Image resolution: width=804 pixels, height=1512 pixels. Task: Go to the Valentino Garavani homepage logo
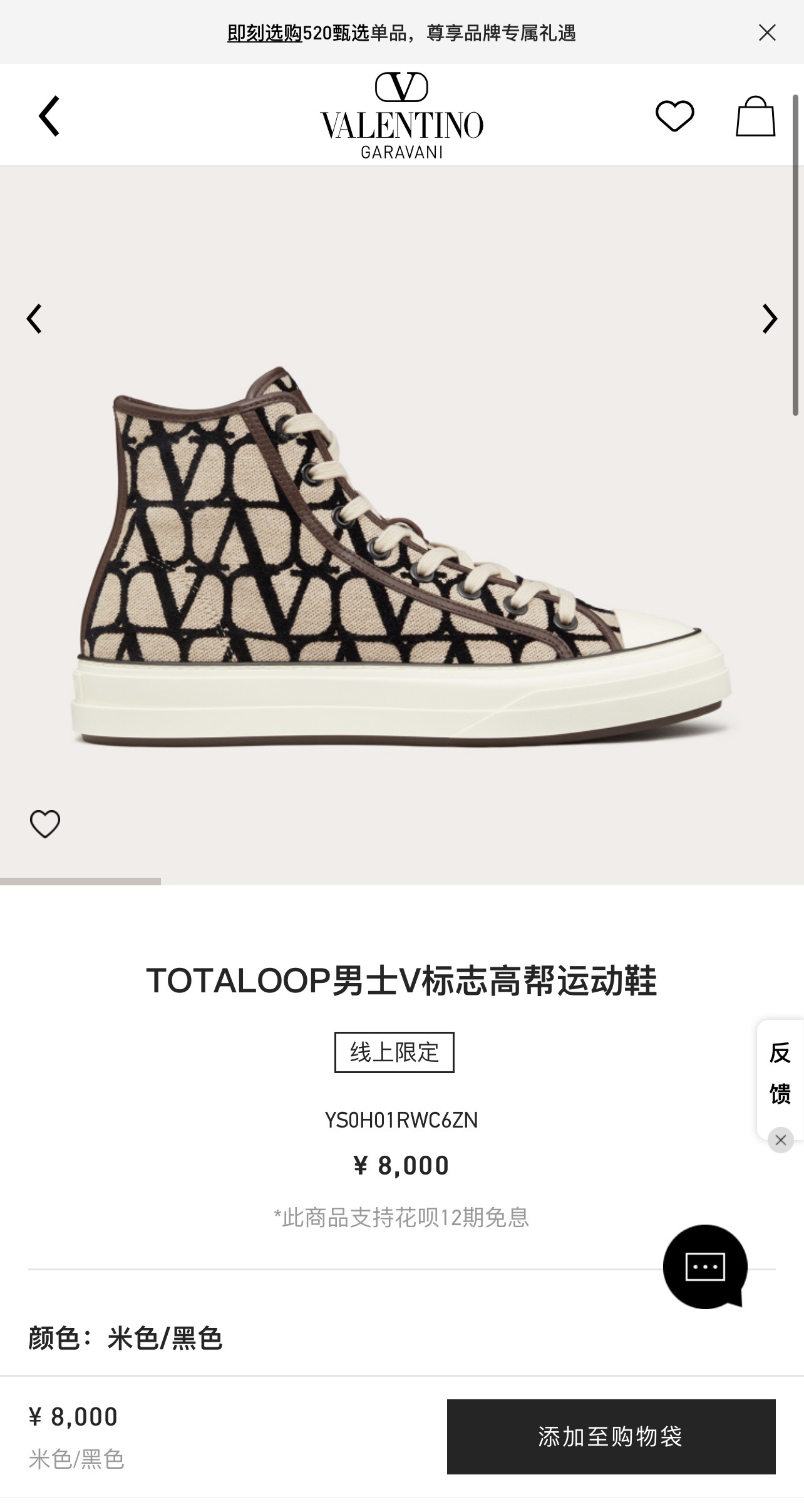(401, 116)
